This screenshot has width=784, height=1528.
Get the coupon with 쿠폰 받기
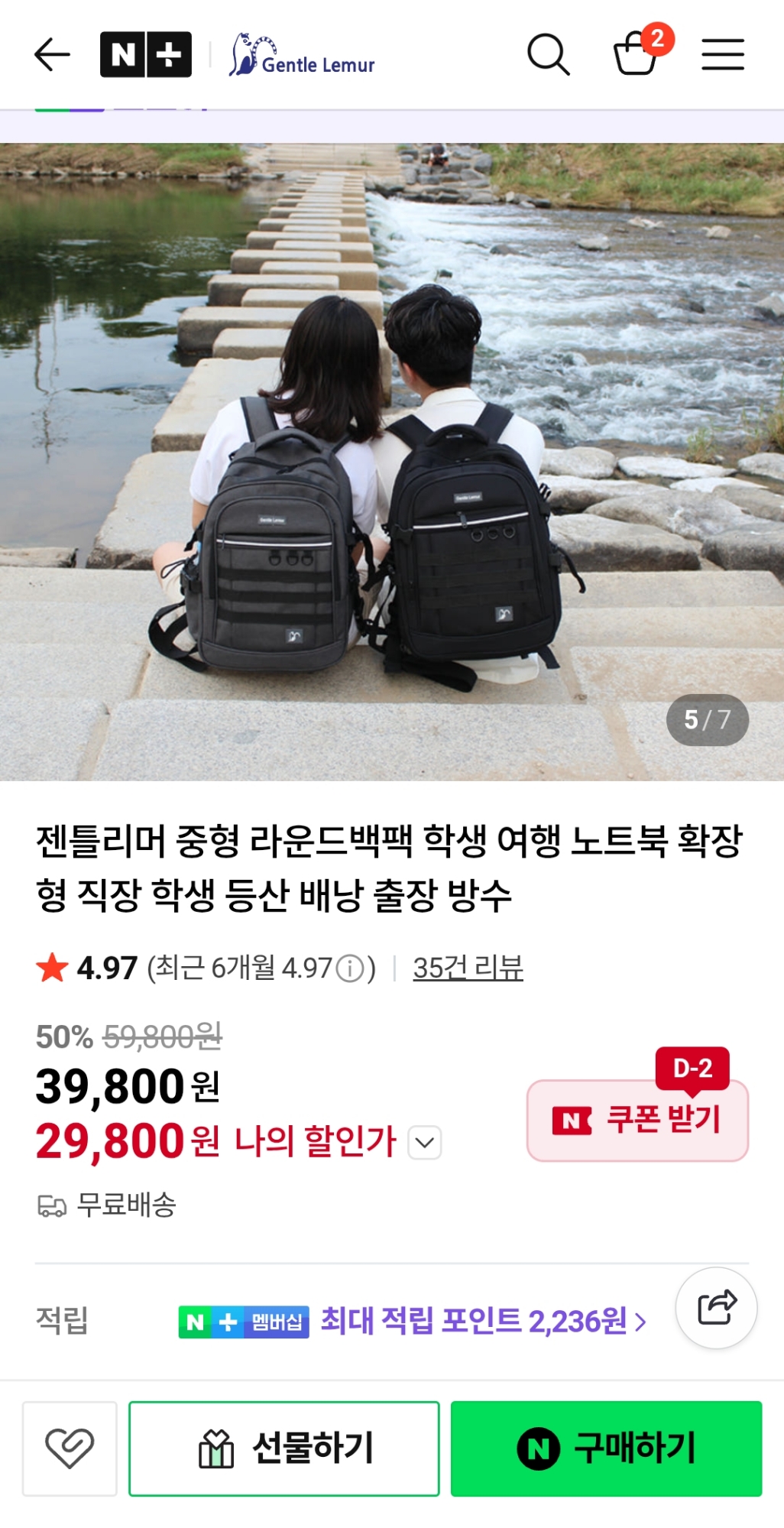[x=637, y=1120]
